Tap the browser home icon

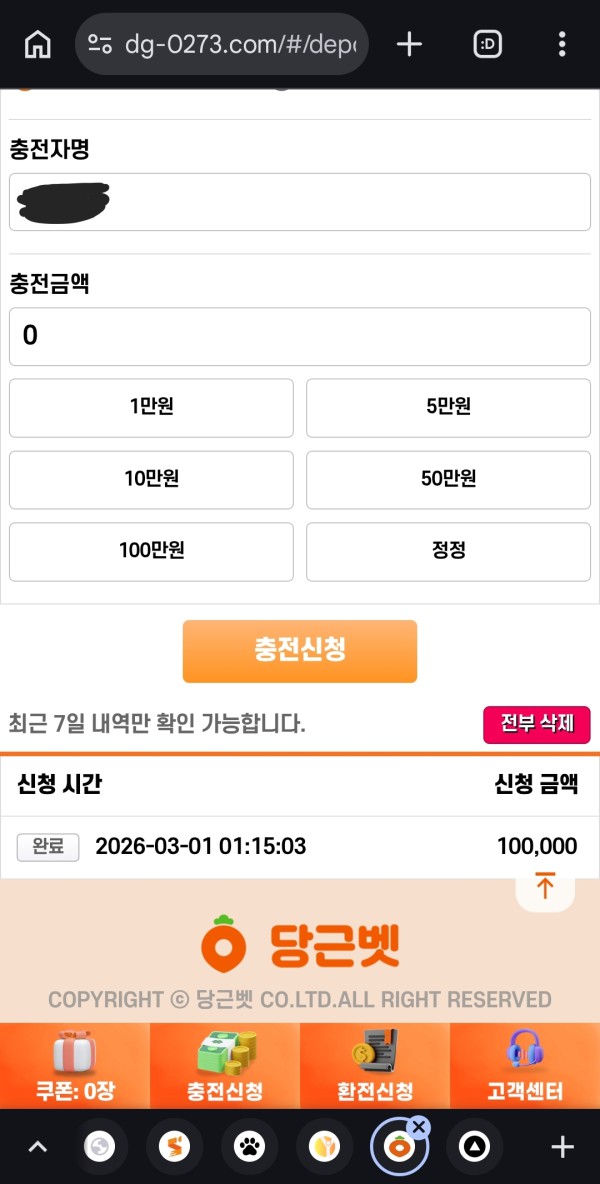pyautogui.click(x=37, y=44)
